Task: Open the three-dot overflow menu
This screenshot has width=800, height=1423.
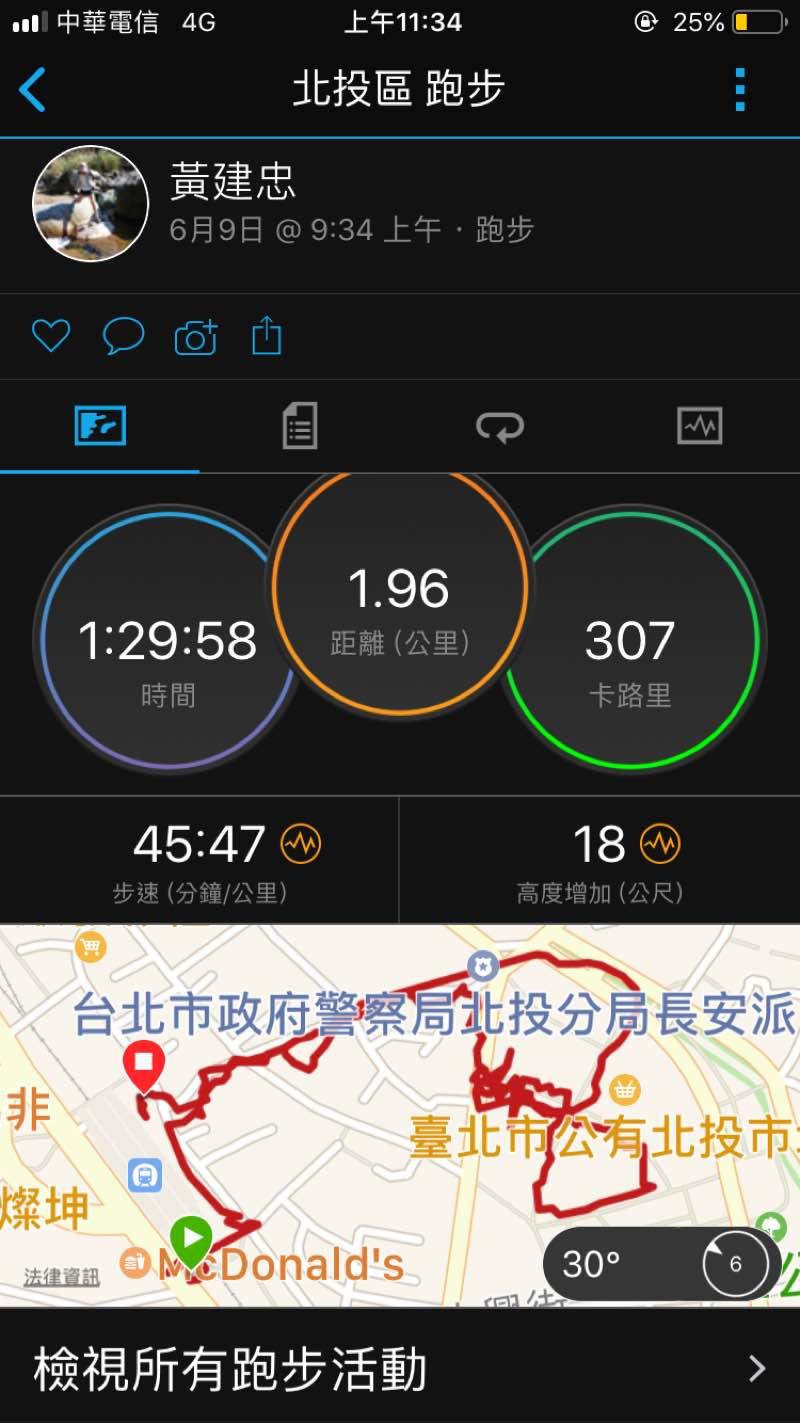Action: click(740, 90)
